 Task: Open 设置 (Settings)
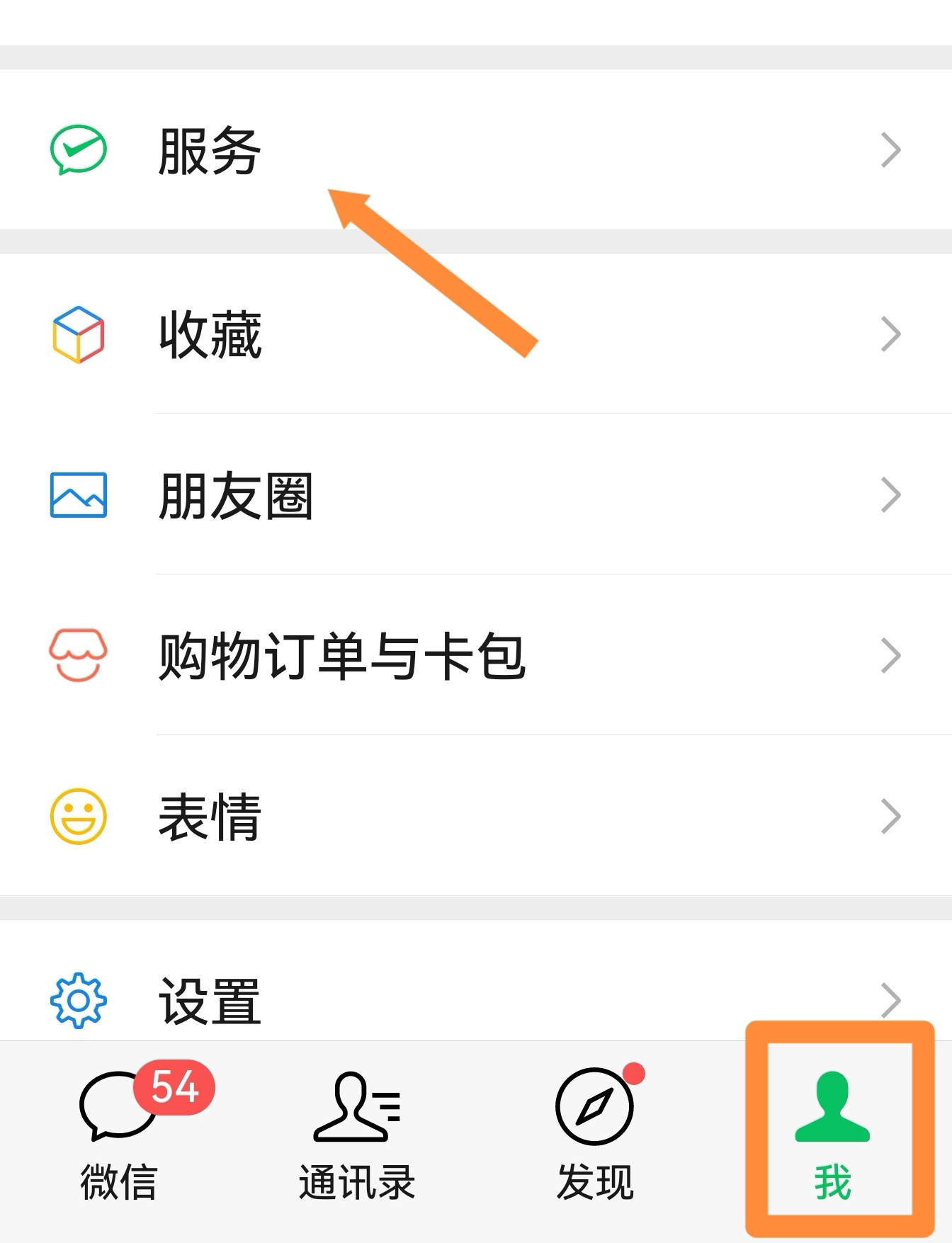(210, 1000)
